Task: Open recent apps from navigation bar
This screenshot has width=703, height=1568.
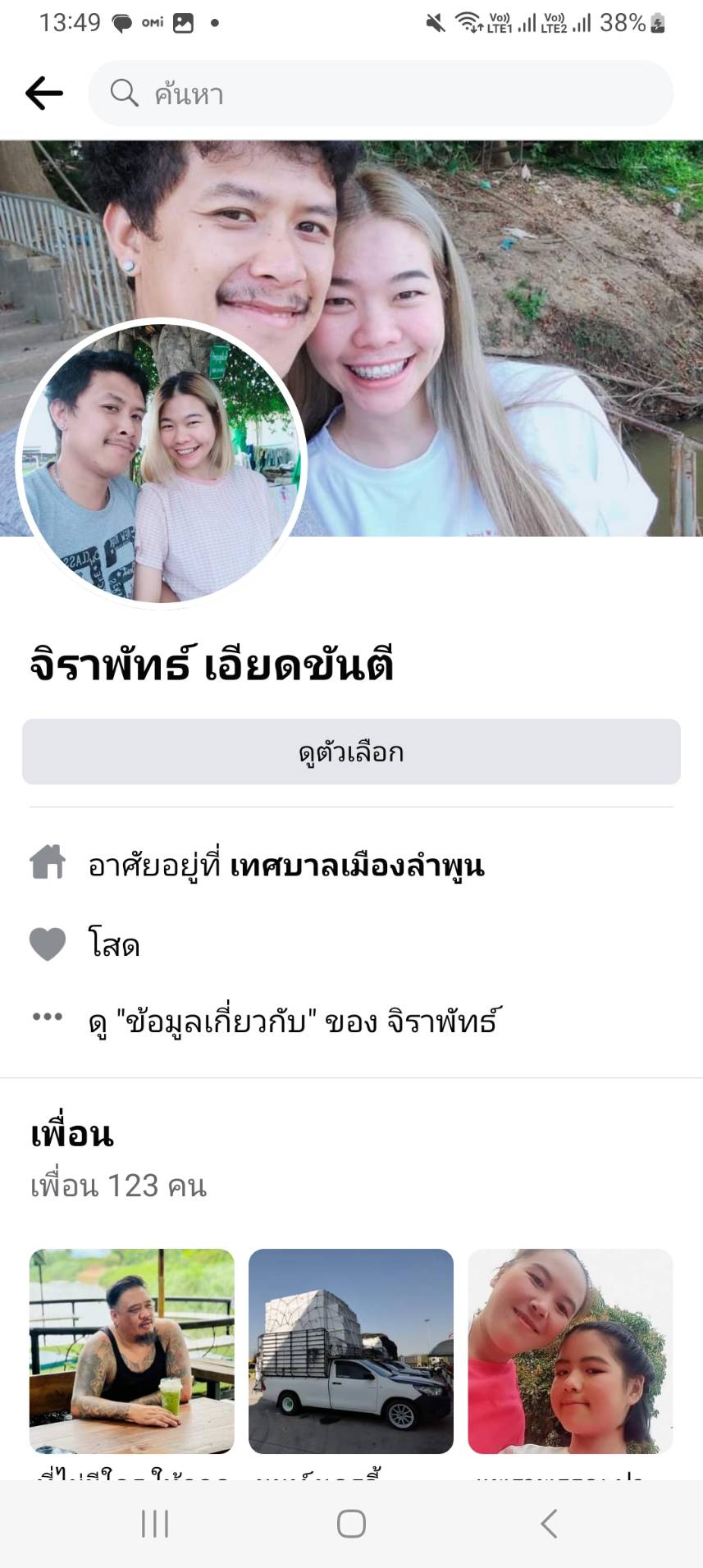Action: coord(155,1524)
